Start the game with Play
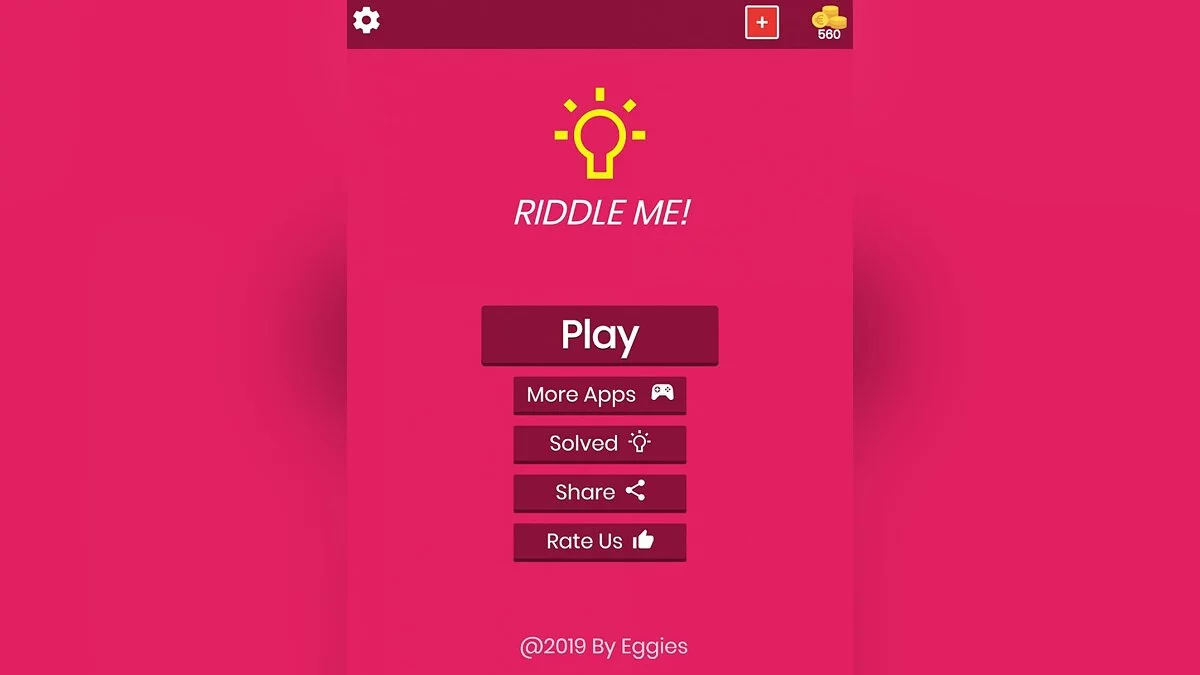 600,335
